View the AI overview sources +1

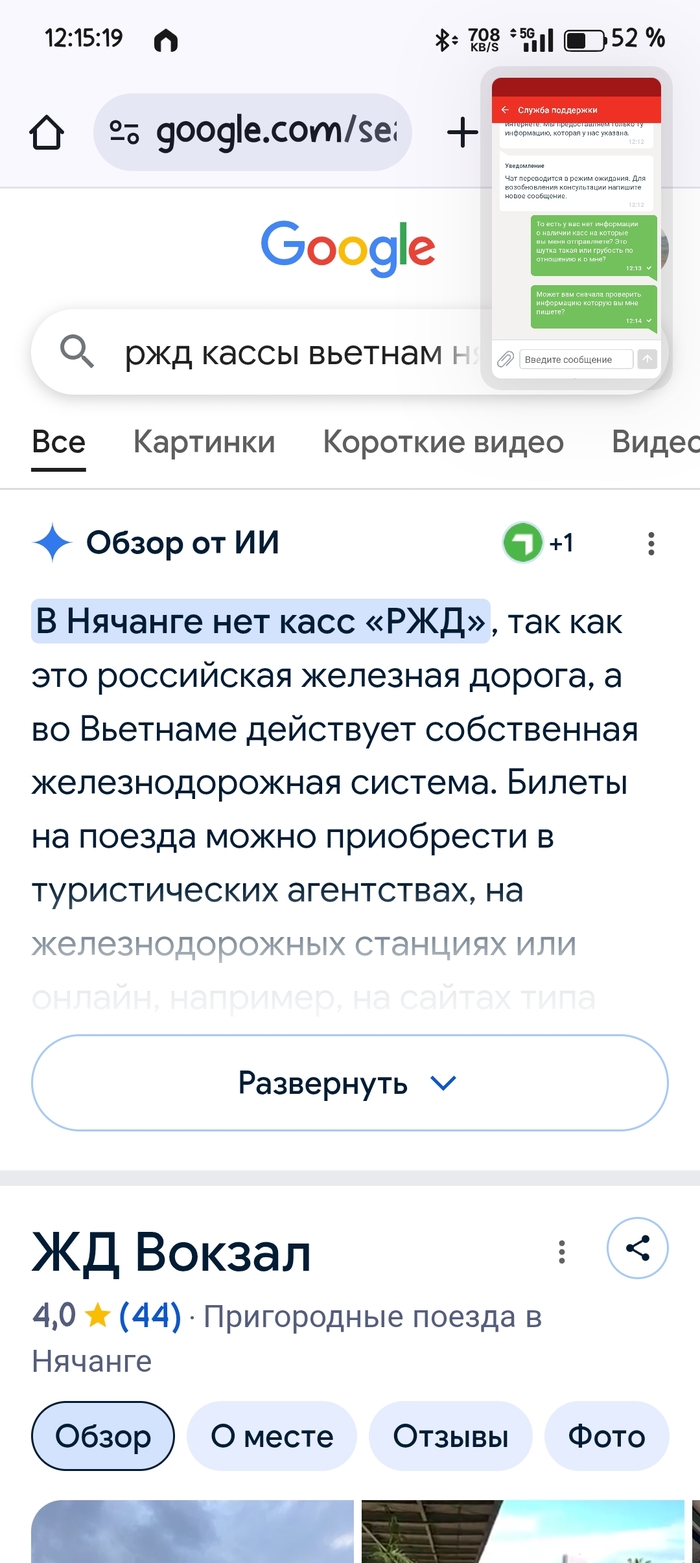[x=538, y=543]
